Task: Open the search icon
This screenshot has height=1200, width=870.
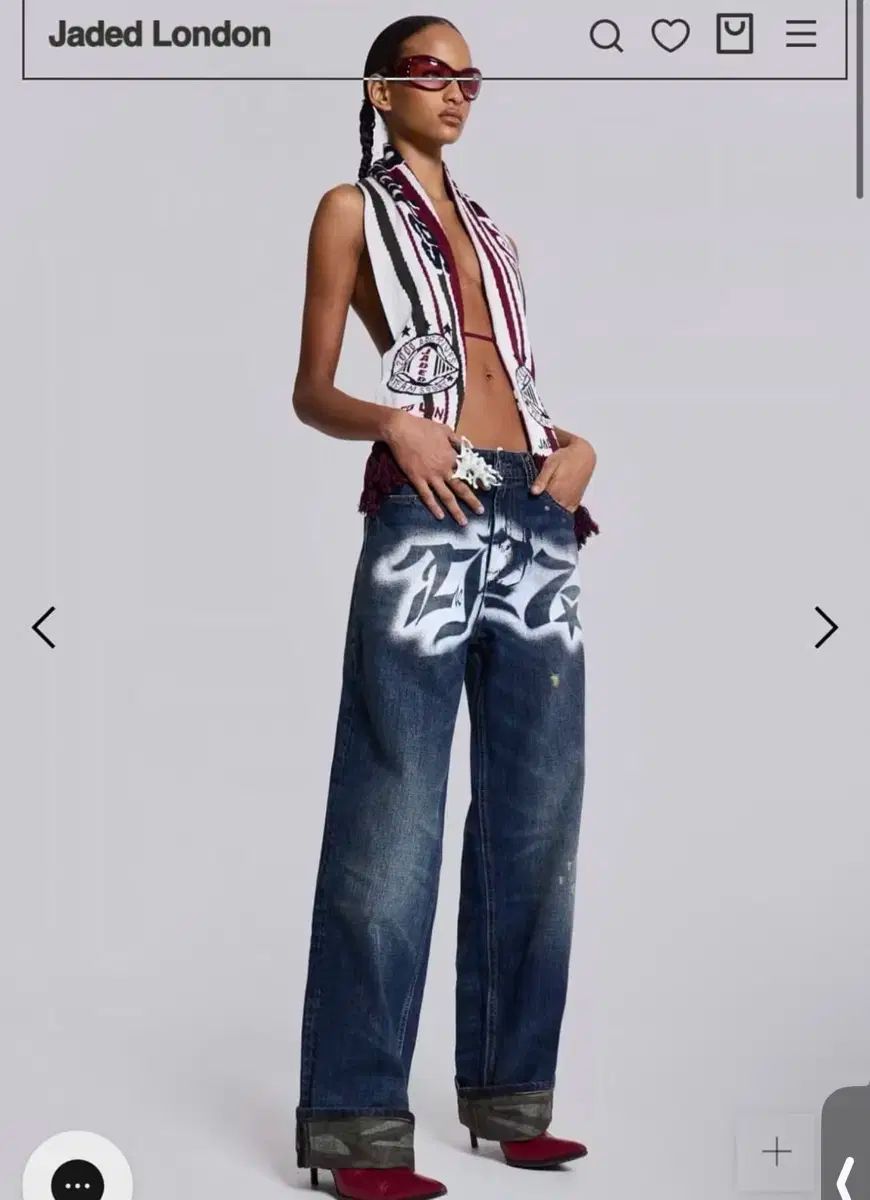Action: [x=606, y=36]
